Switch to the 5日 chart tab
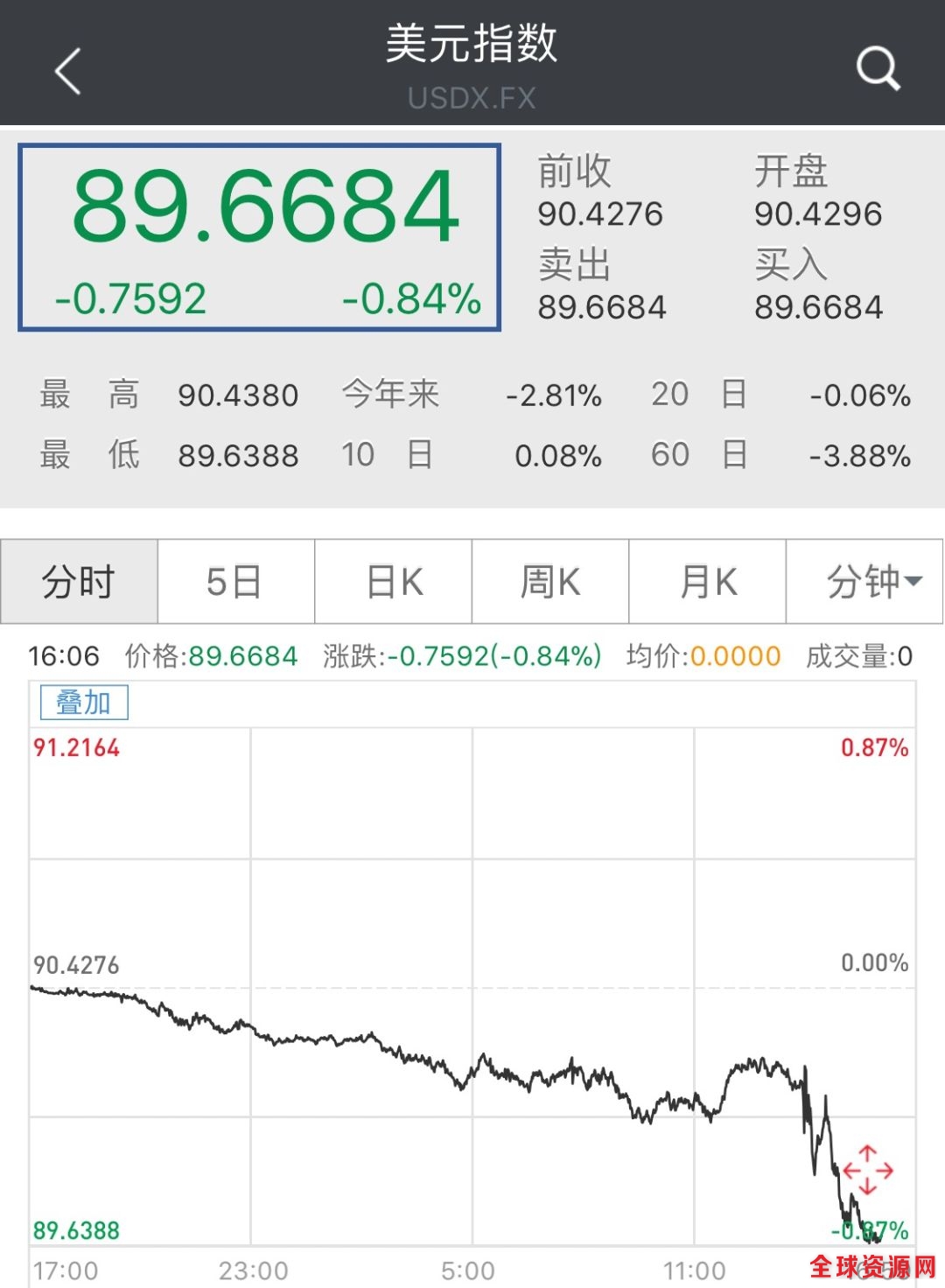 point(235,582)
